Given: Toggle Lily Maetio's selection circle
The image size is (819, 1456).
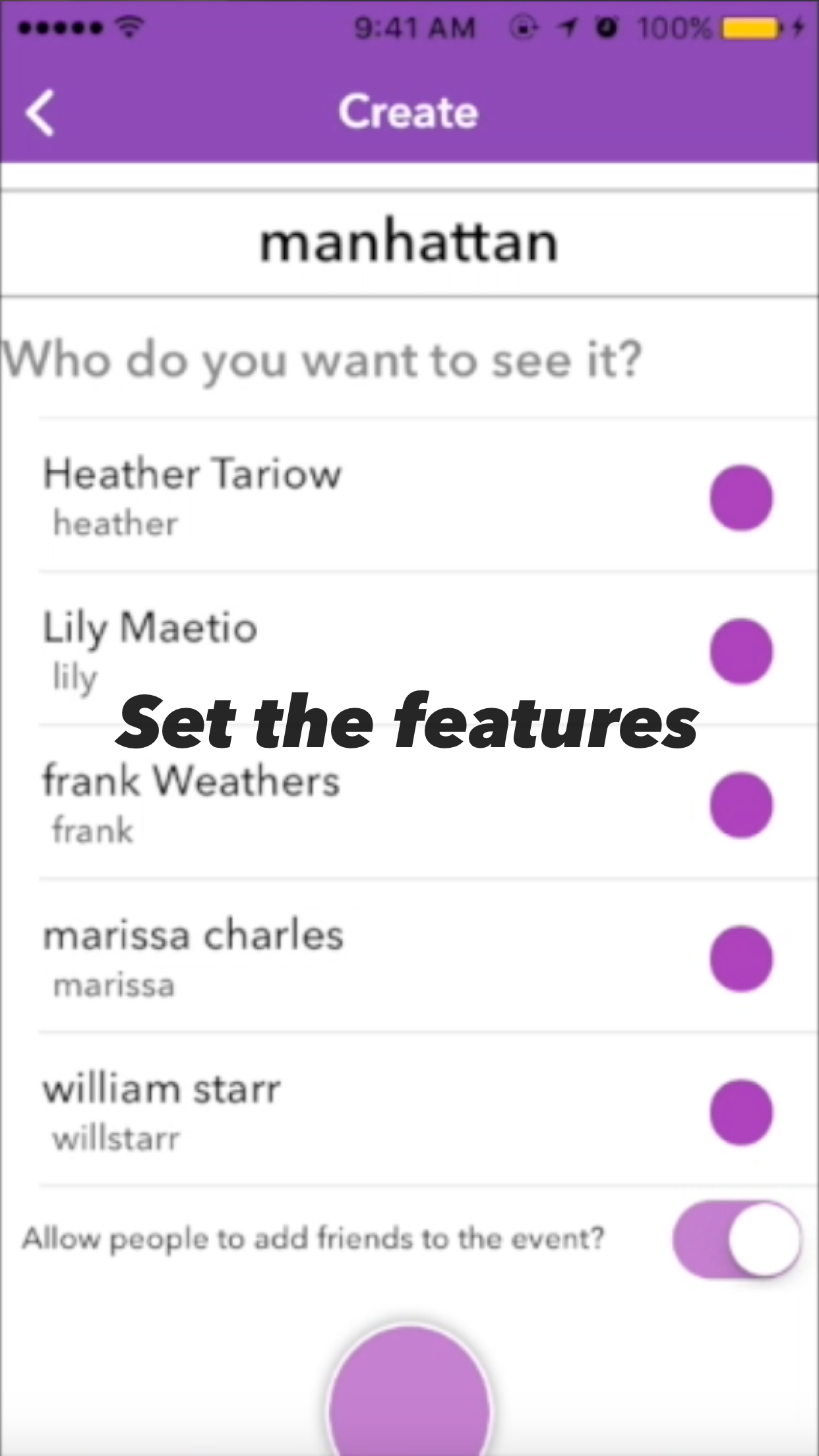Looking at the screenshot, I should [741, 652].
